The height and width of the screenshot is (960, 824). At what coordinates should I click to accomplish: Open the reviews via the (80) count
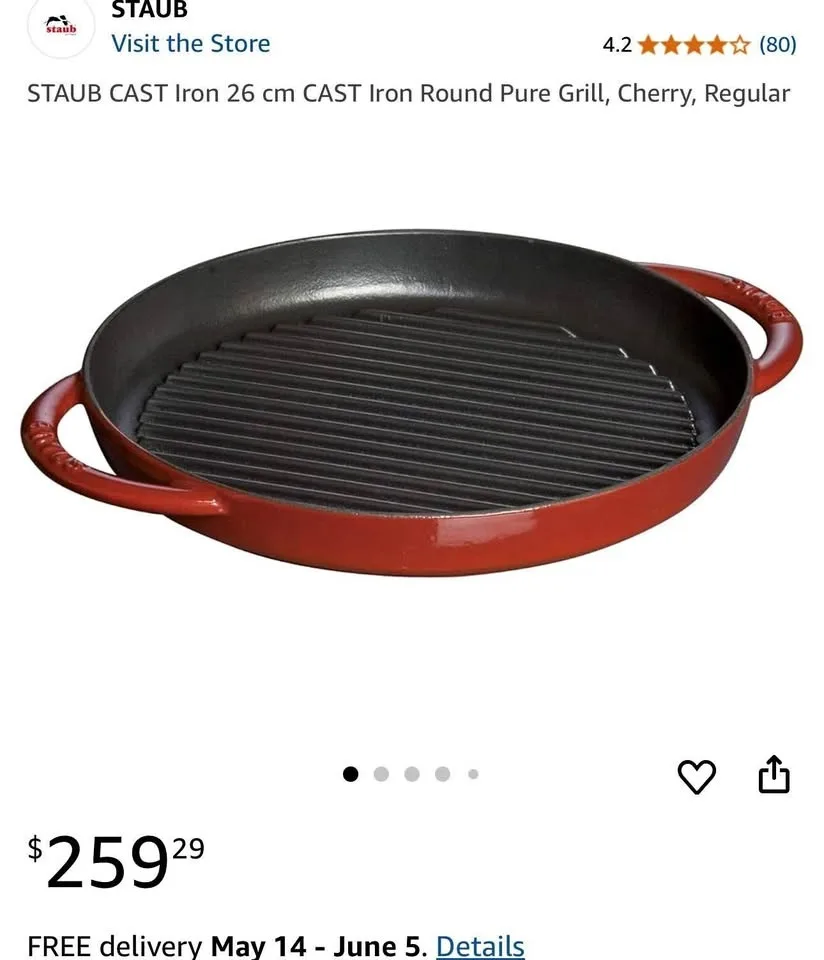pyautogui.click(x=780, y=44)
